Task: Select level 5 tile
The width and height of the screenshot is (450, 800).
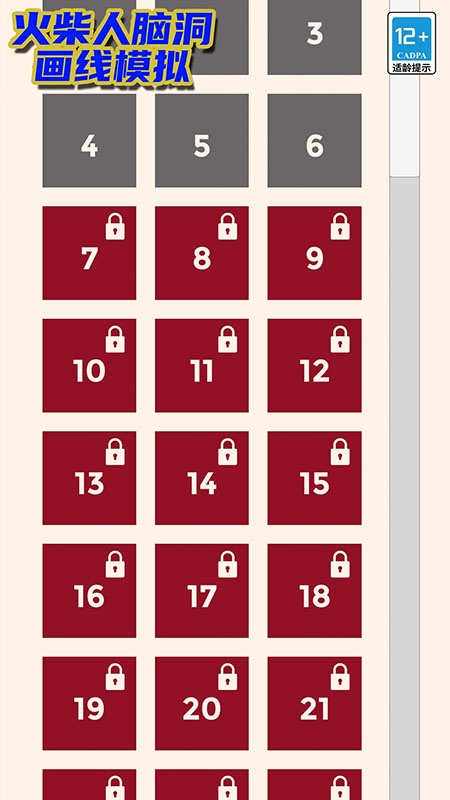Action: tap(202, 140)
